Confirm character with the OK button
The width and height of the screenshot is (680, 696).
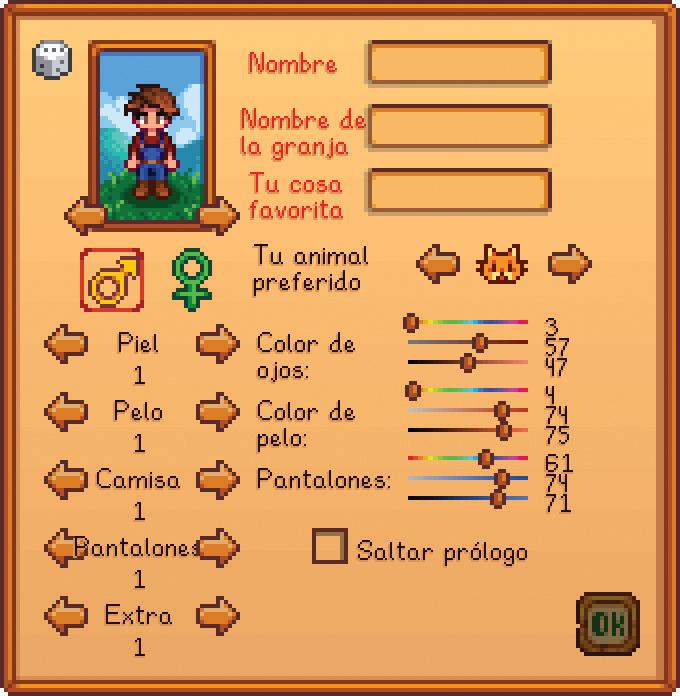pos(607,623)
